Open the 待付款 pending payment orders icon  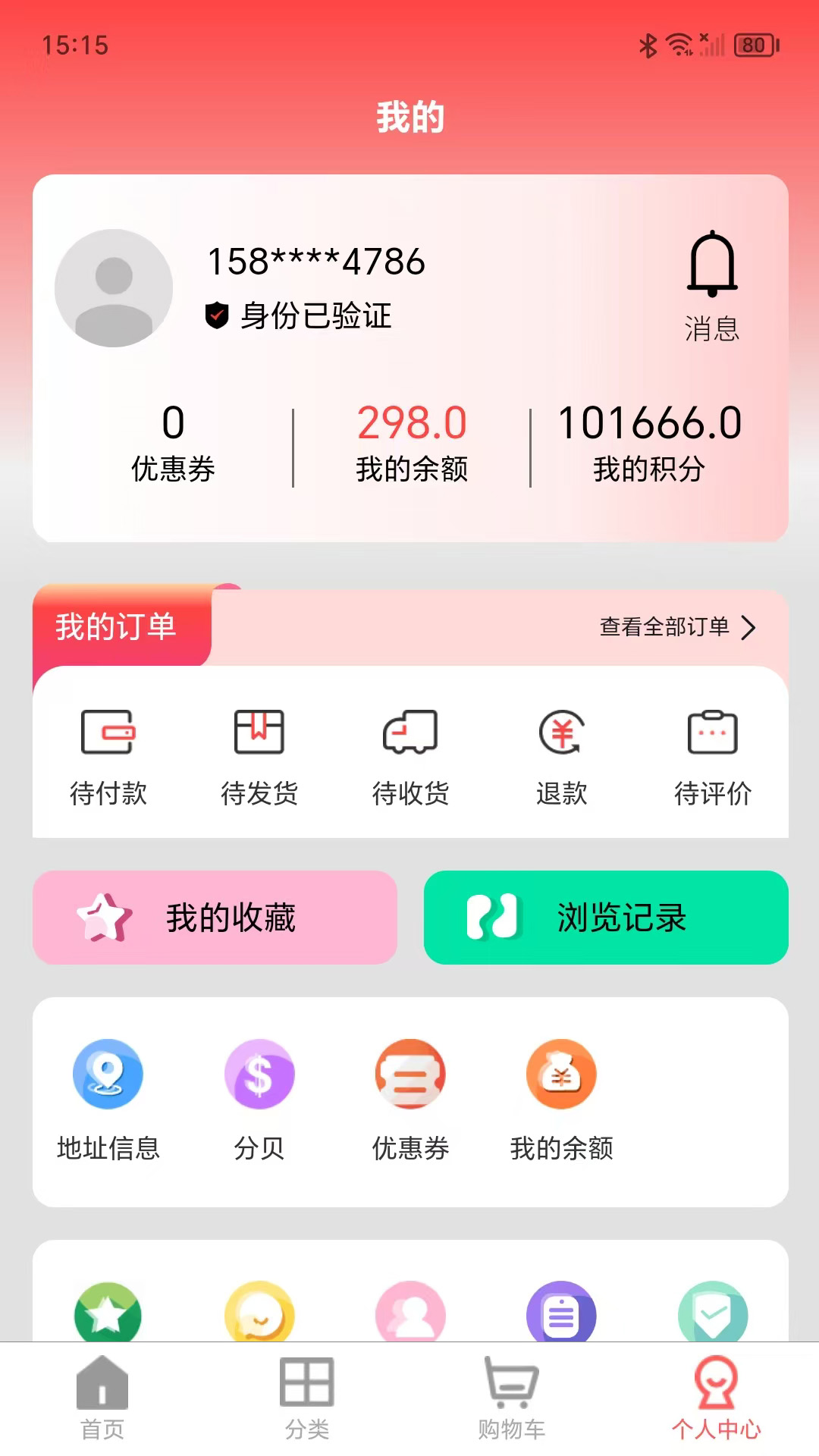(108, 733)
